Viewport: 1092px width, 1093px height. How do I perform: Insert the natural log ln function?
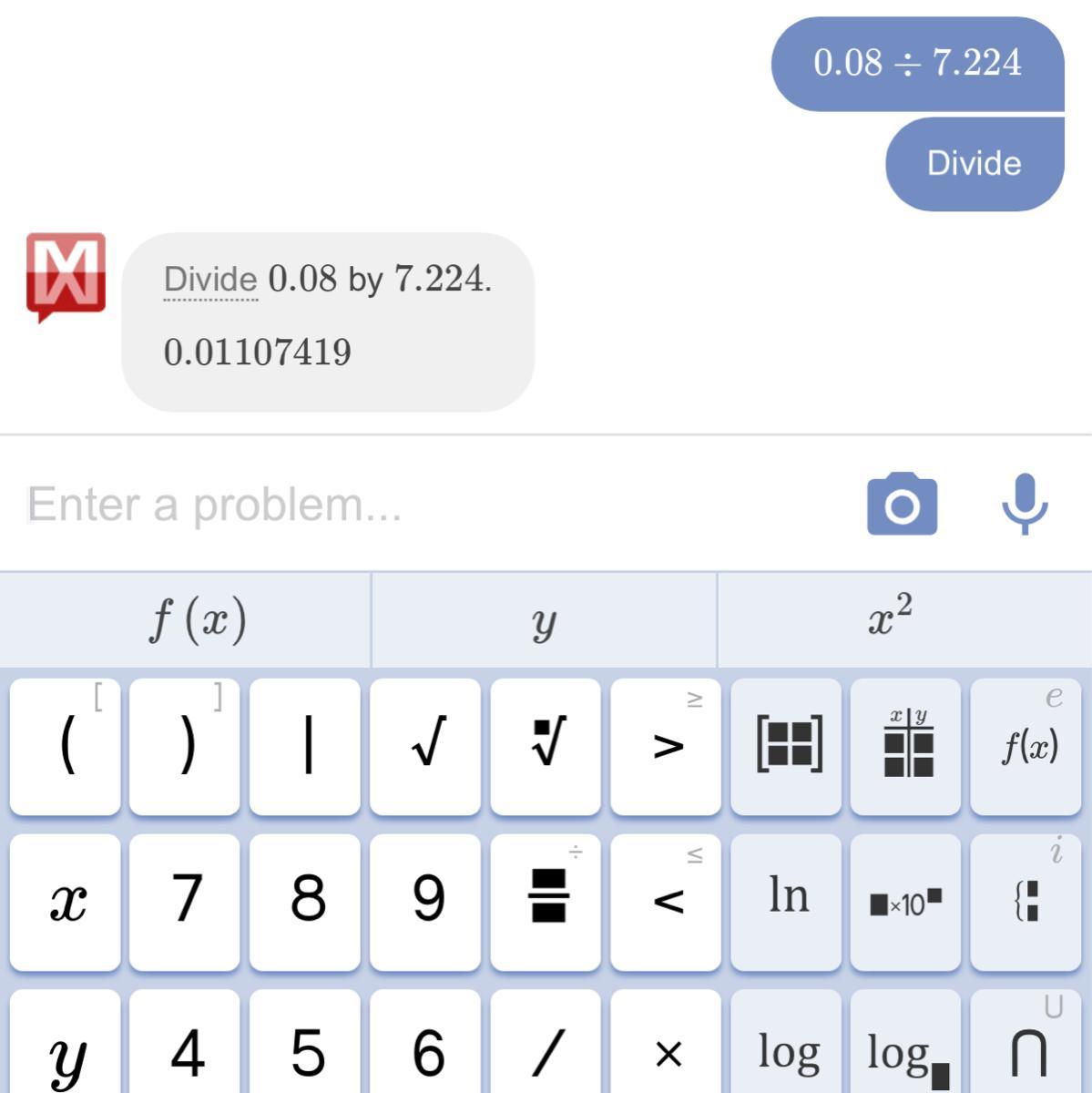pyautogui.click(x=787, y=901)
